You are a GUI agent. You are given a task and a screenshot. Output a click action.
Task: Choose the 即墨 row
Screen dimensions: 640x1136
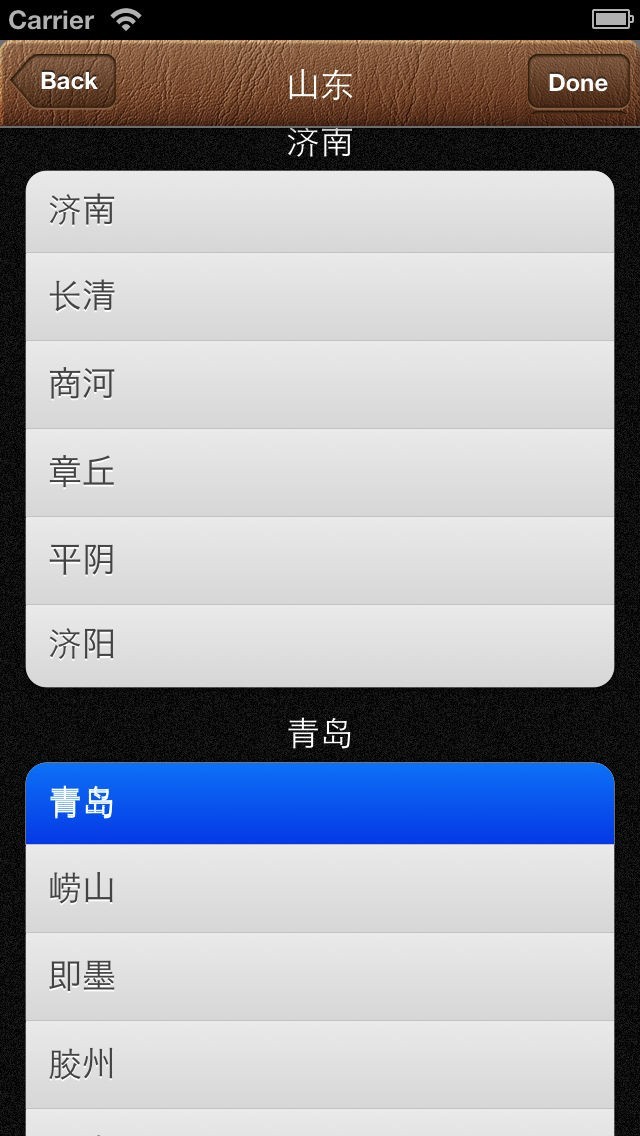click(x=320, y=977)
